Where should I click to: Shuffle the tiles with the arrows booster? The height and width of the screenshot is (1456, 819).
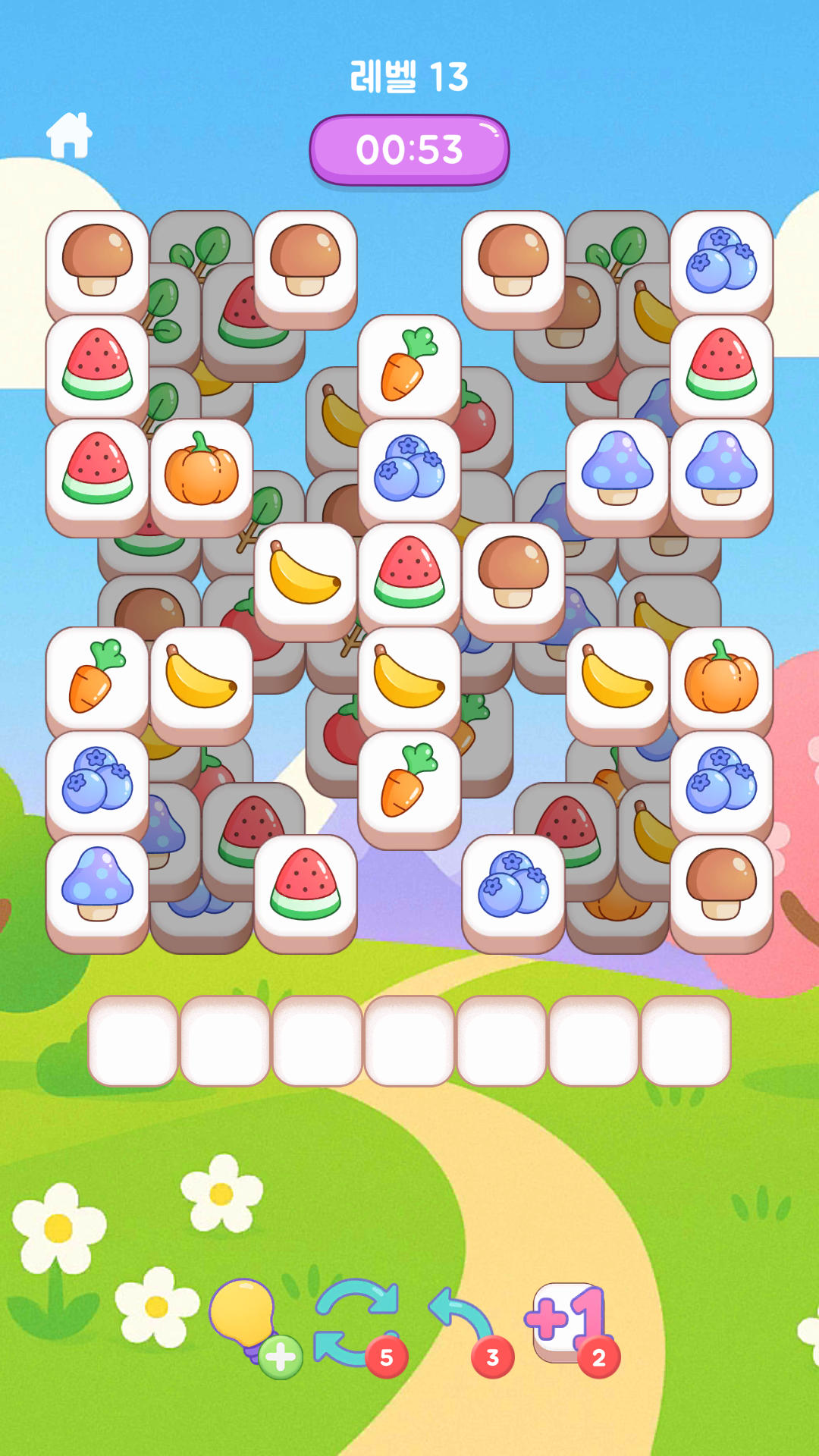pyautogui.click(x=355, y=1321)
